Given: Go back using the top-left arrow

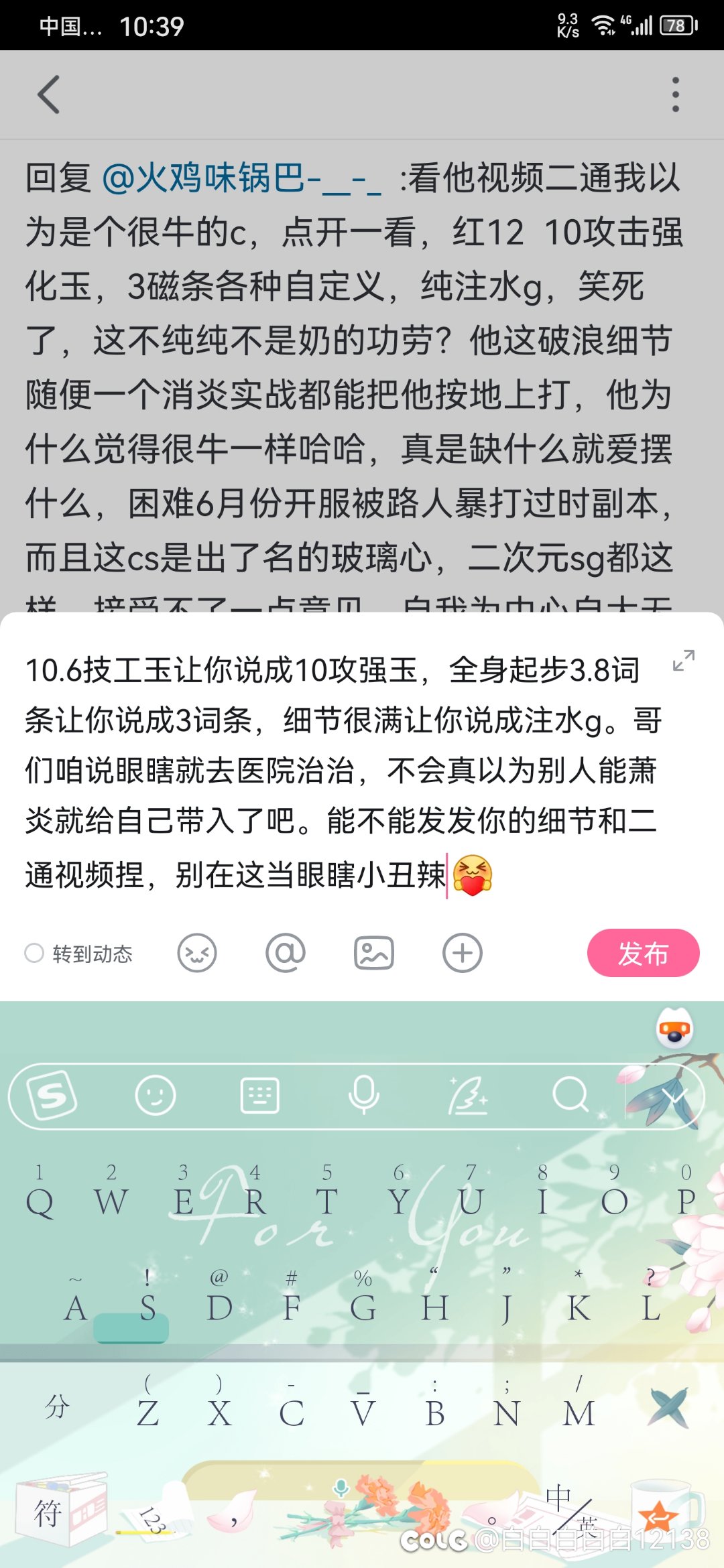Looking at the screenshot, I should (48, 94).
